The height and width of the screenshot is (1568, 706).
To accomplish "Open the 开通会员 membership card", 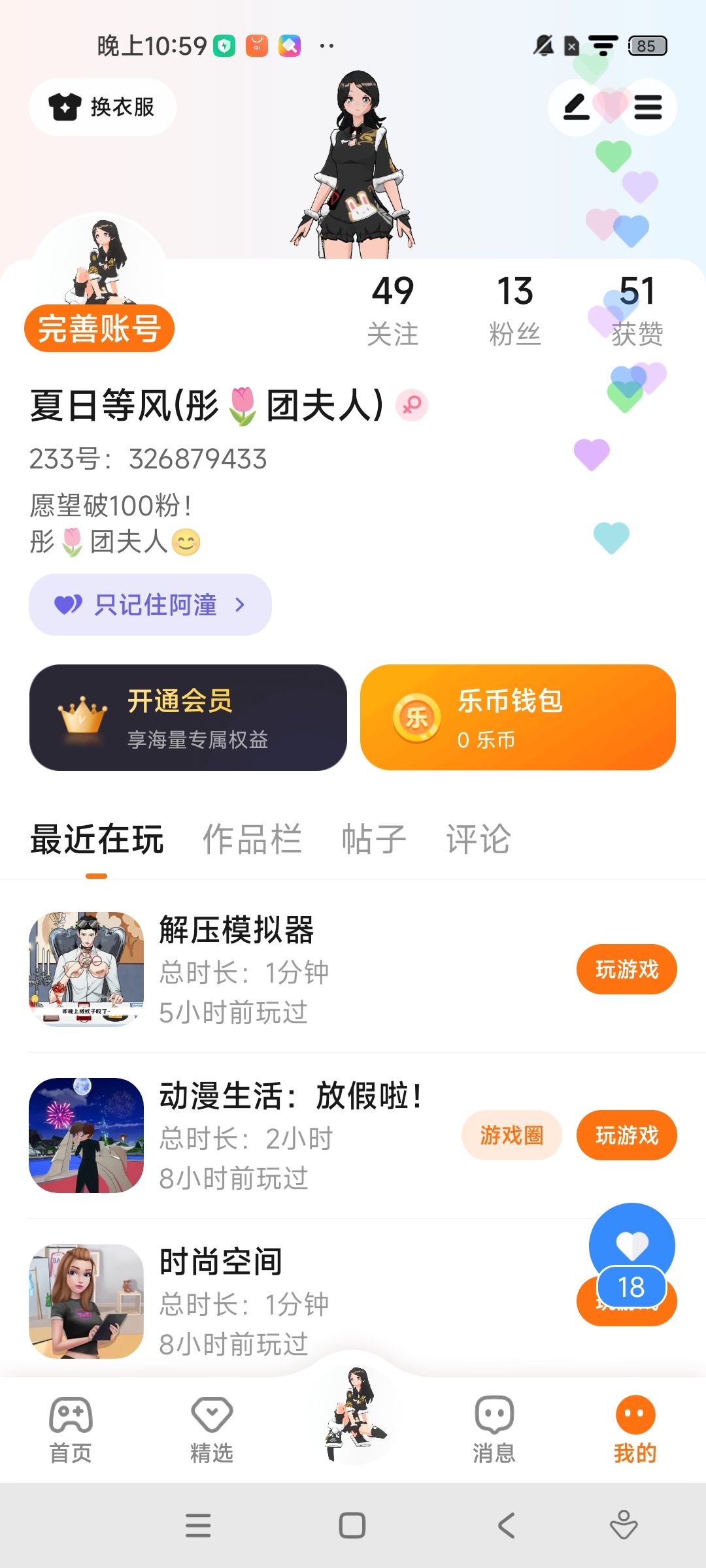I will [188, 717].
